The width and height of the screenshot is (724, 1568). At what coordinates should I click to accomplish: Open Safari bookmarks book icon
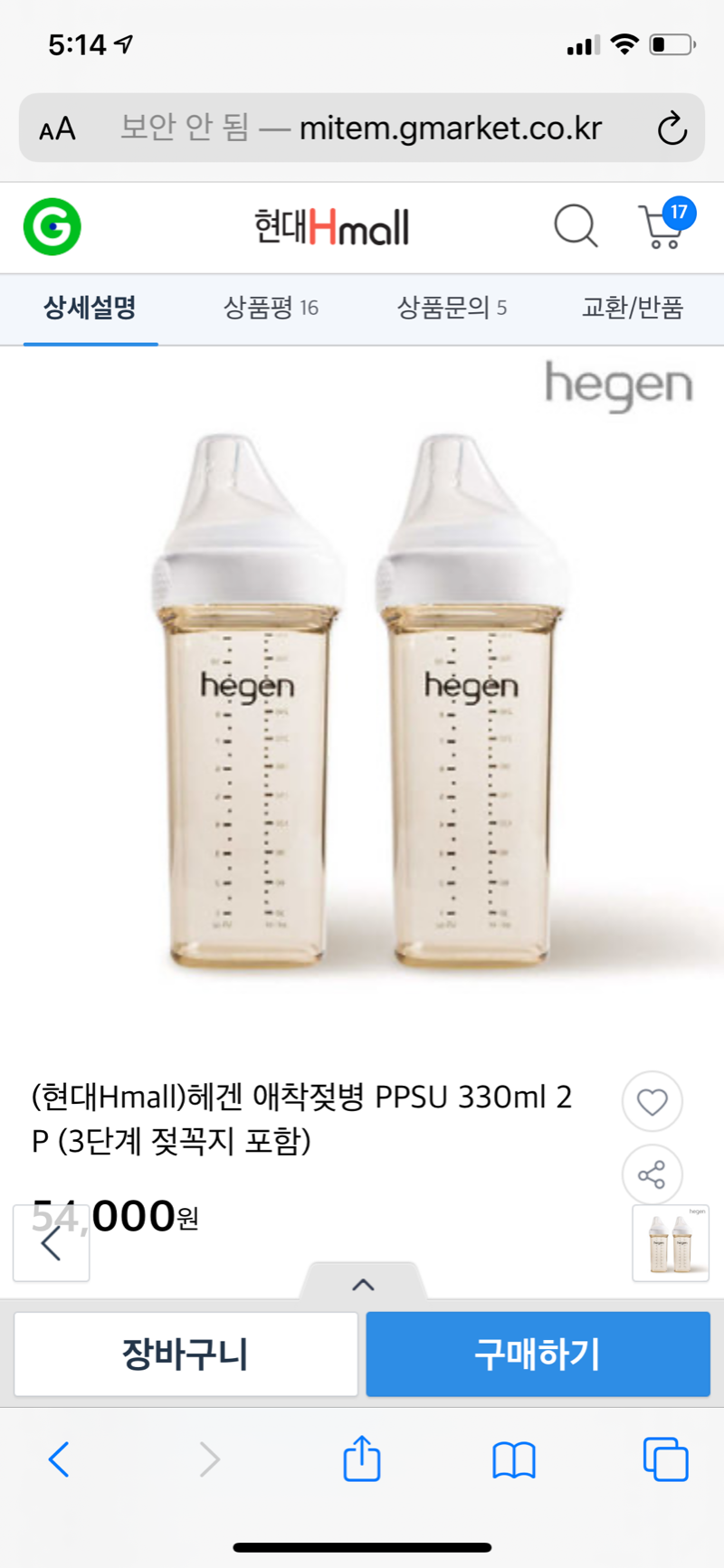pyautogui.click(x=513, y=1459)
